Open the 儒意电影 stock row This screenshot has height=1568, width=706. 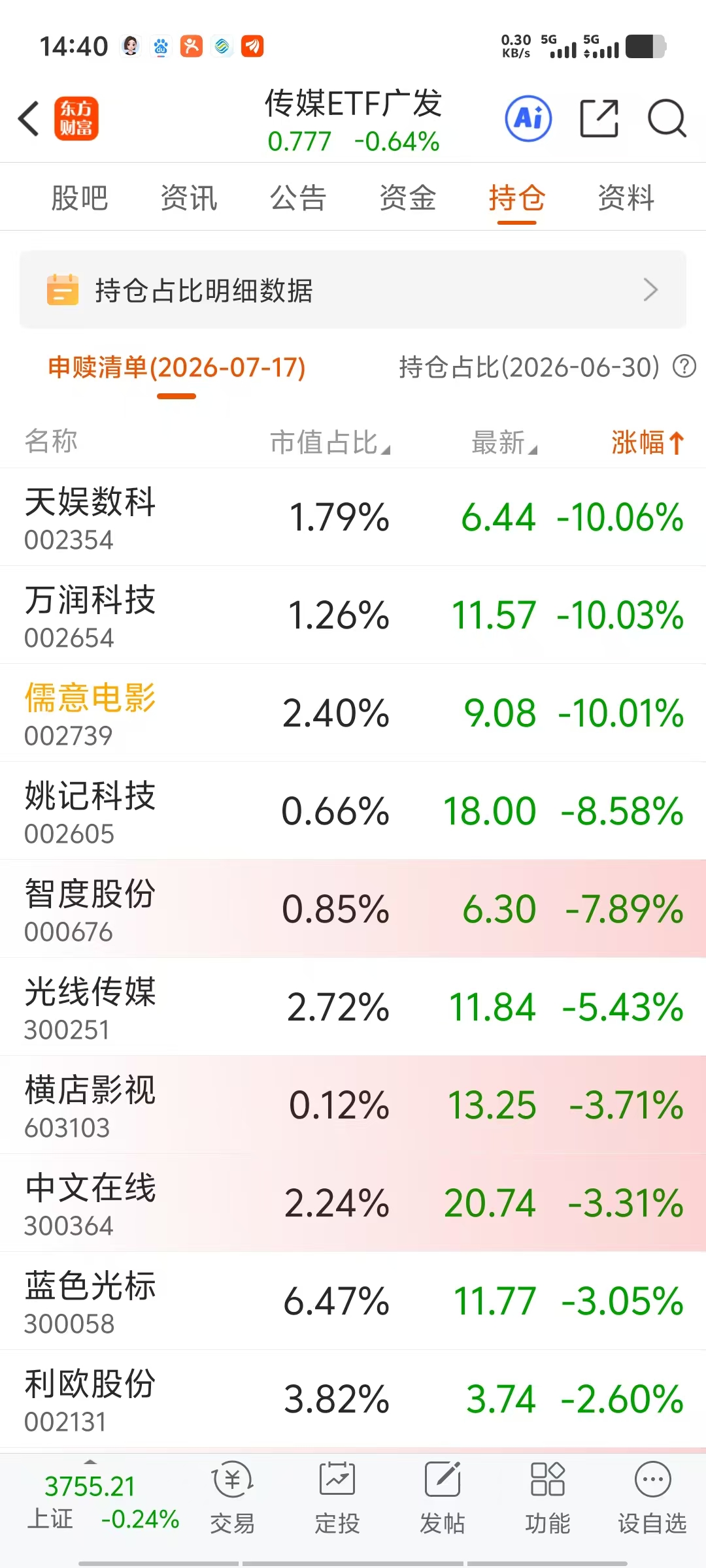(353, 713)
